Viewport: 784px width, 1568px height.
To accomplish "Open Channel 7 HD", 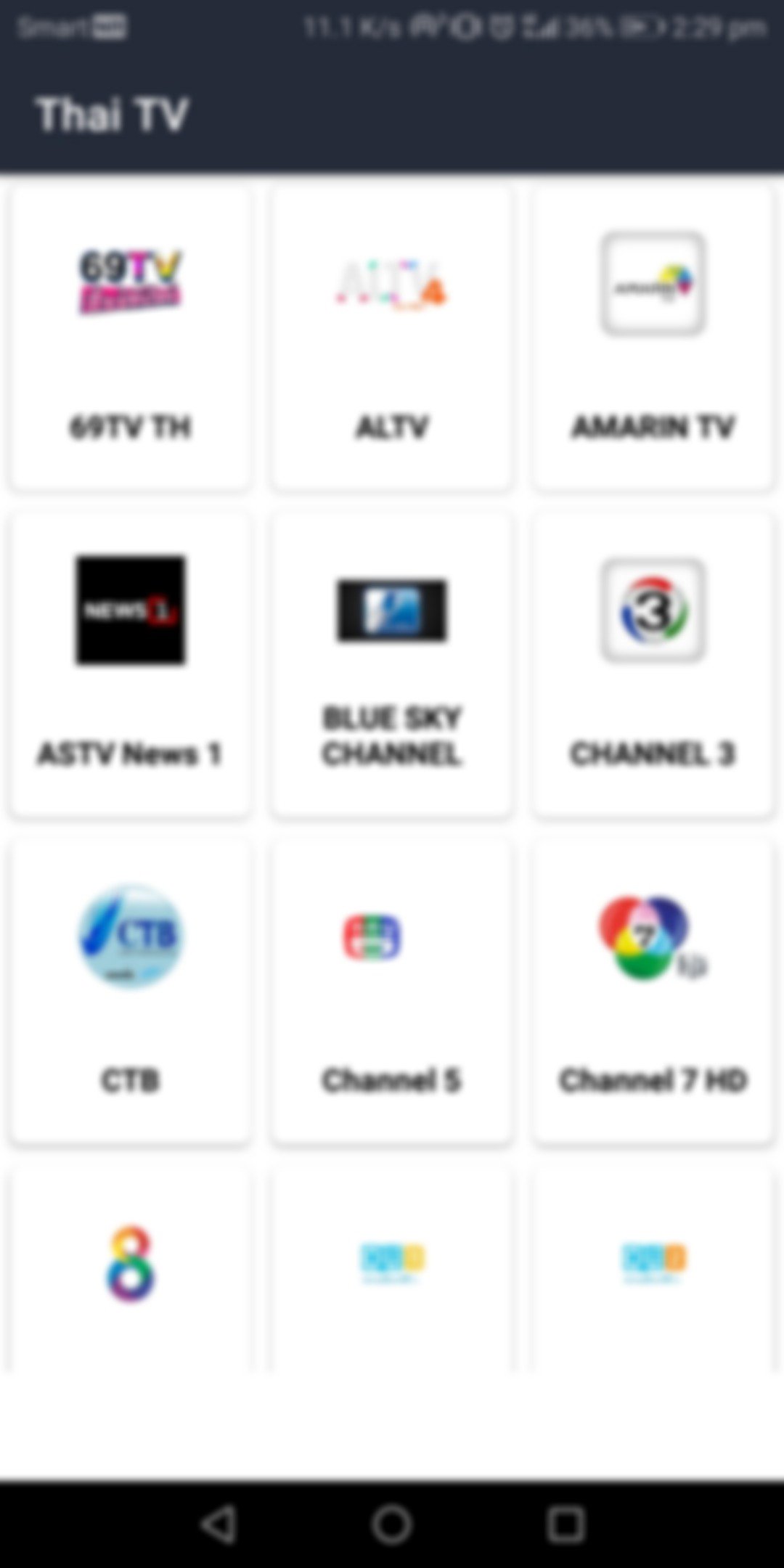I will click(x=653, y=991).
